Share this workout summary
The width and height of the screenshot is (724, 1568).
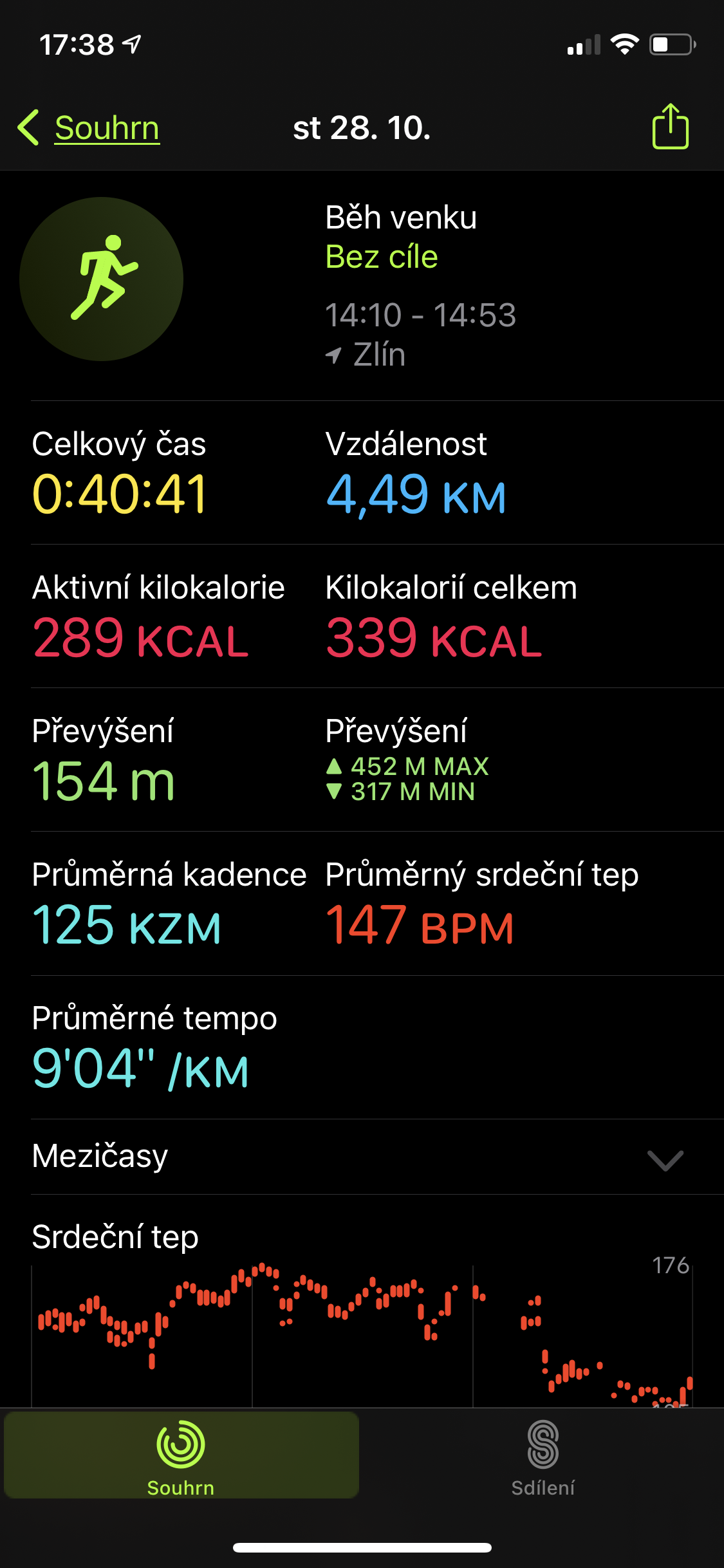671,126
